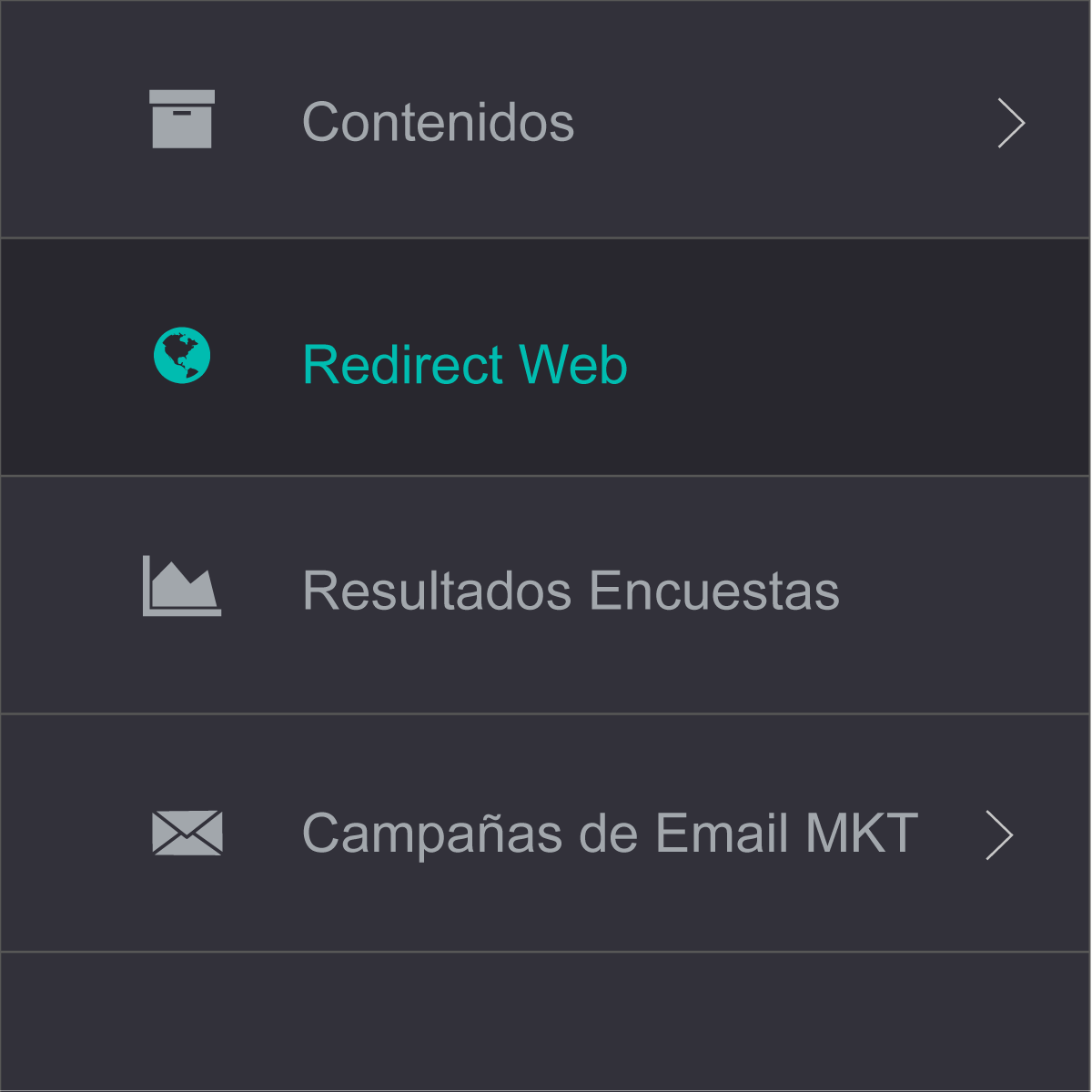The height and width of the screenshot is (1092, 1092).
Task: Expand the Campañas de Email MKT chevron
Action: tap(999, 834)
